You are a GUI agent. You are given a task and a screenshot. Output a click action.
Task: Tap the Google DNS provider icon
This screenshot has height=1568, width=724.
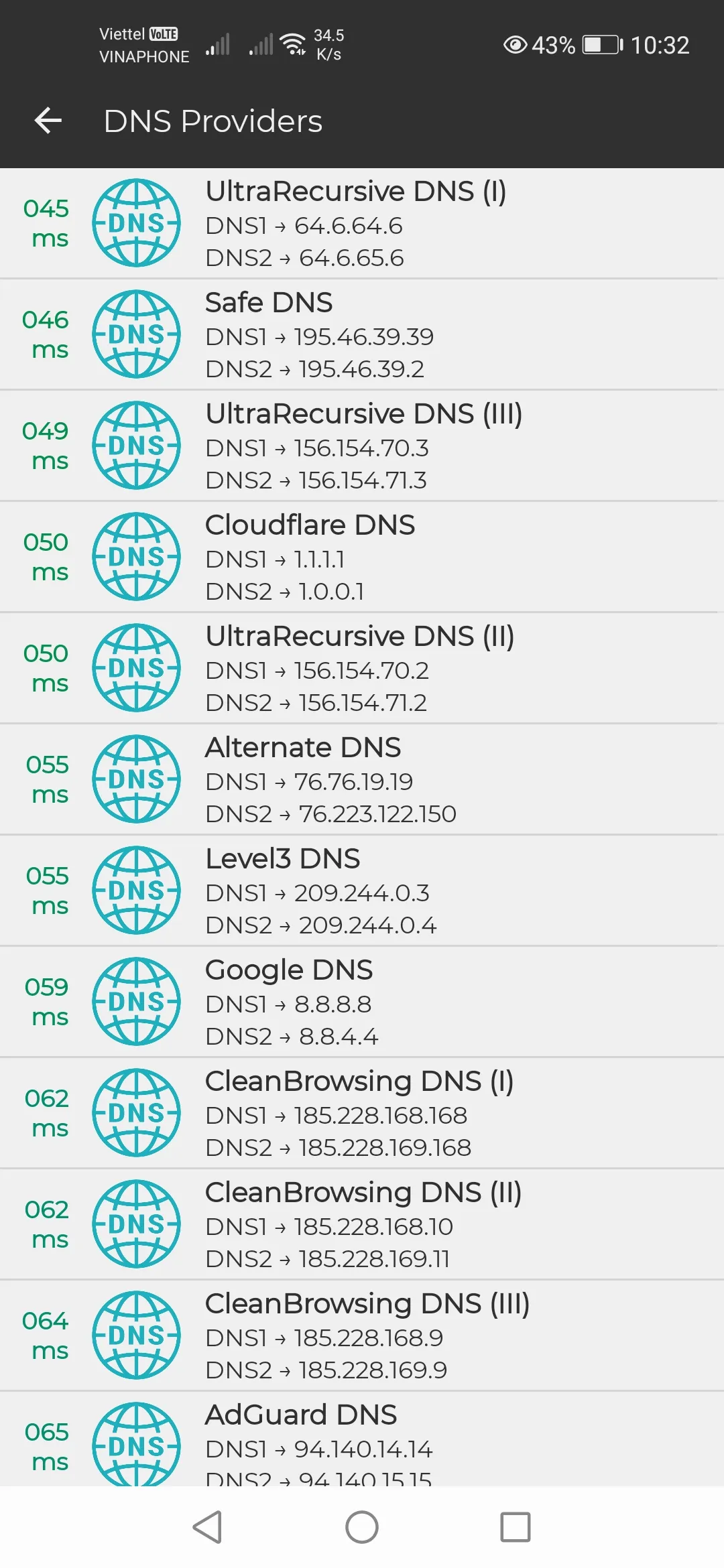pos(136,1000)
